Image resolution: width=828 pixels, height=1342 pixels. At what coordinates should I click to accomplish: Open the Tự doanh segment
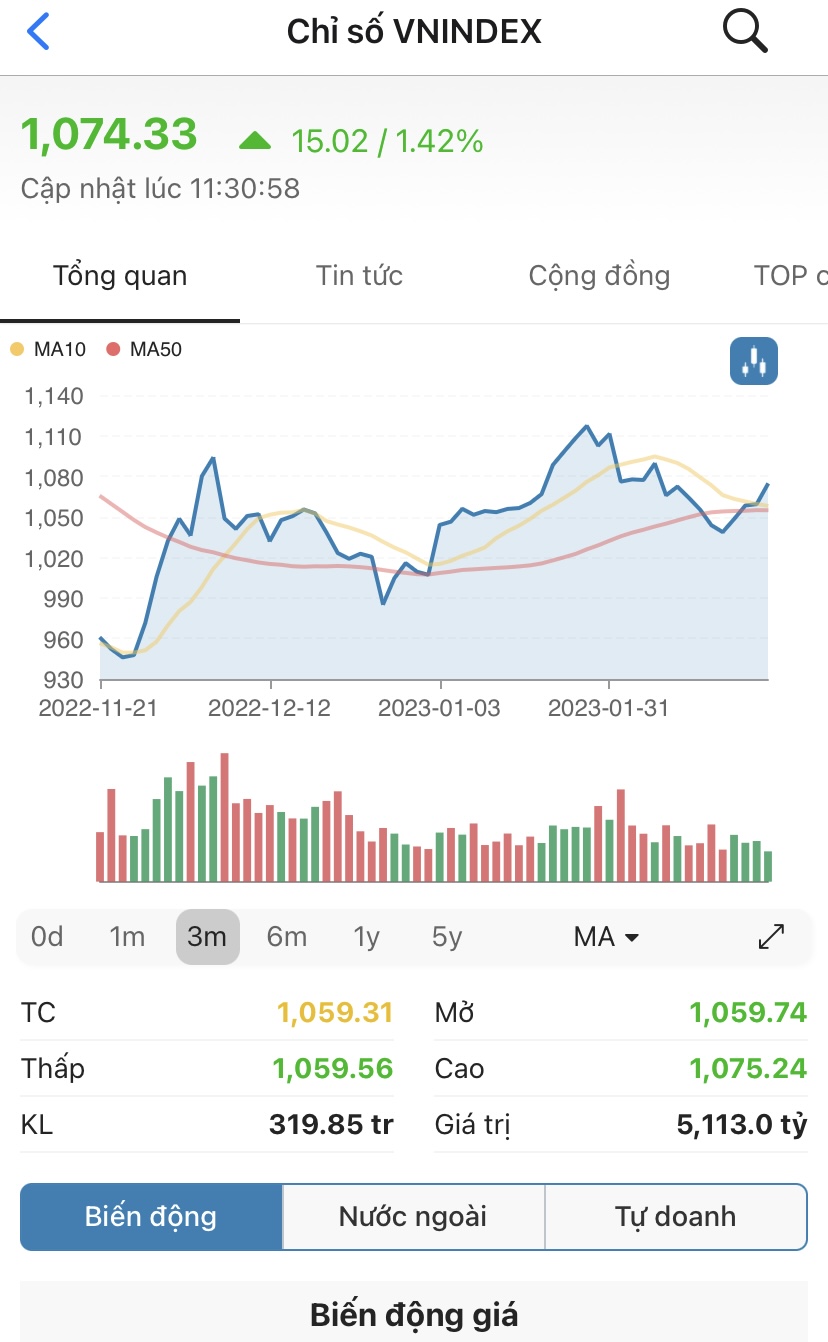click(675, 1217)
